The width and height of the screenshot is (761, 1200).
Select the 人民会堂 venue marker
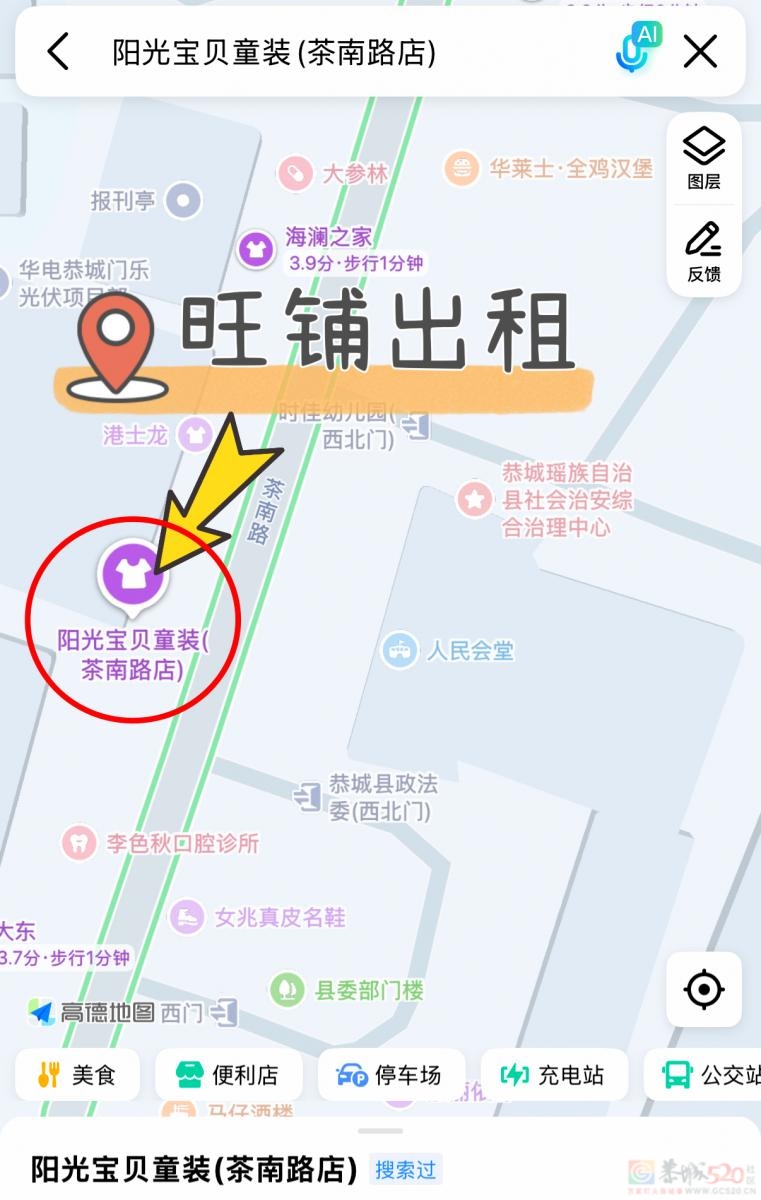point(399,648)
